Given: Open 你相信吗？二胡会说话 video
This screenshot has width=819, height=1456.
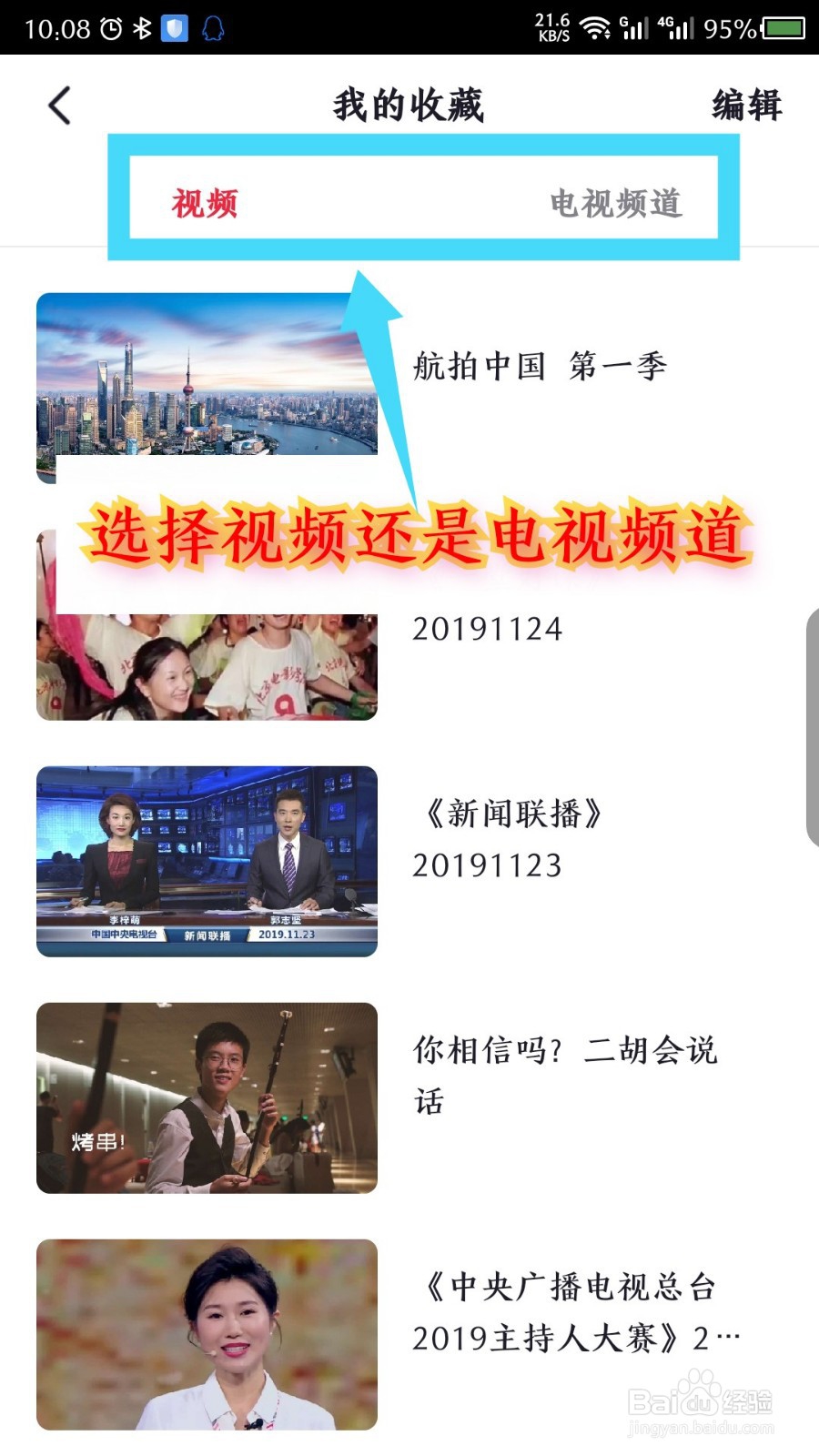Looking at the screenshot, I should click(207, 1097).
